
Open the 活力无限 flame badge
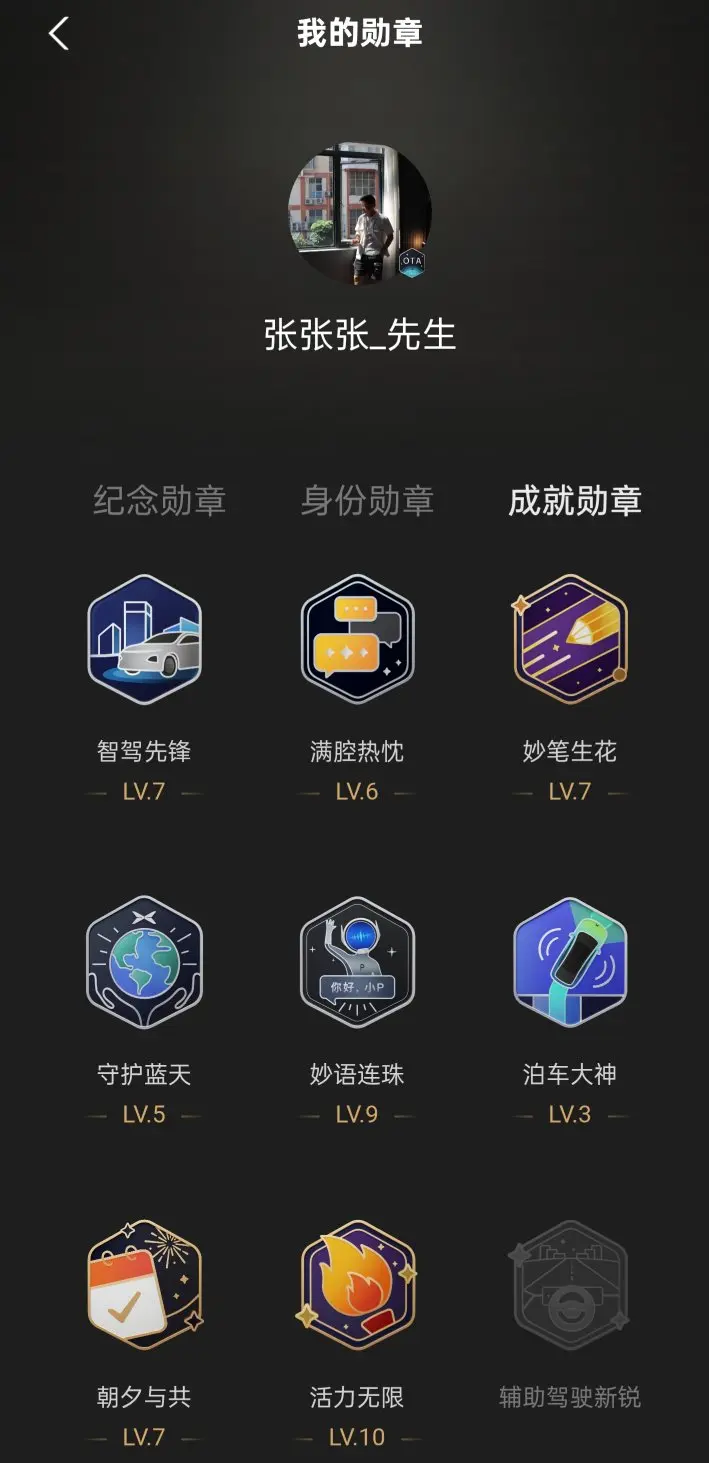click(x=357, y=1285)
